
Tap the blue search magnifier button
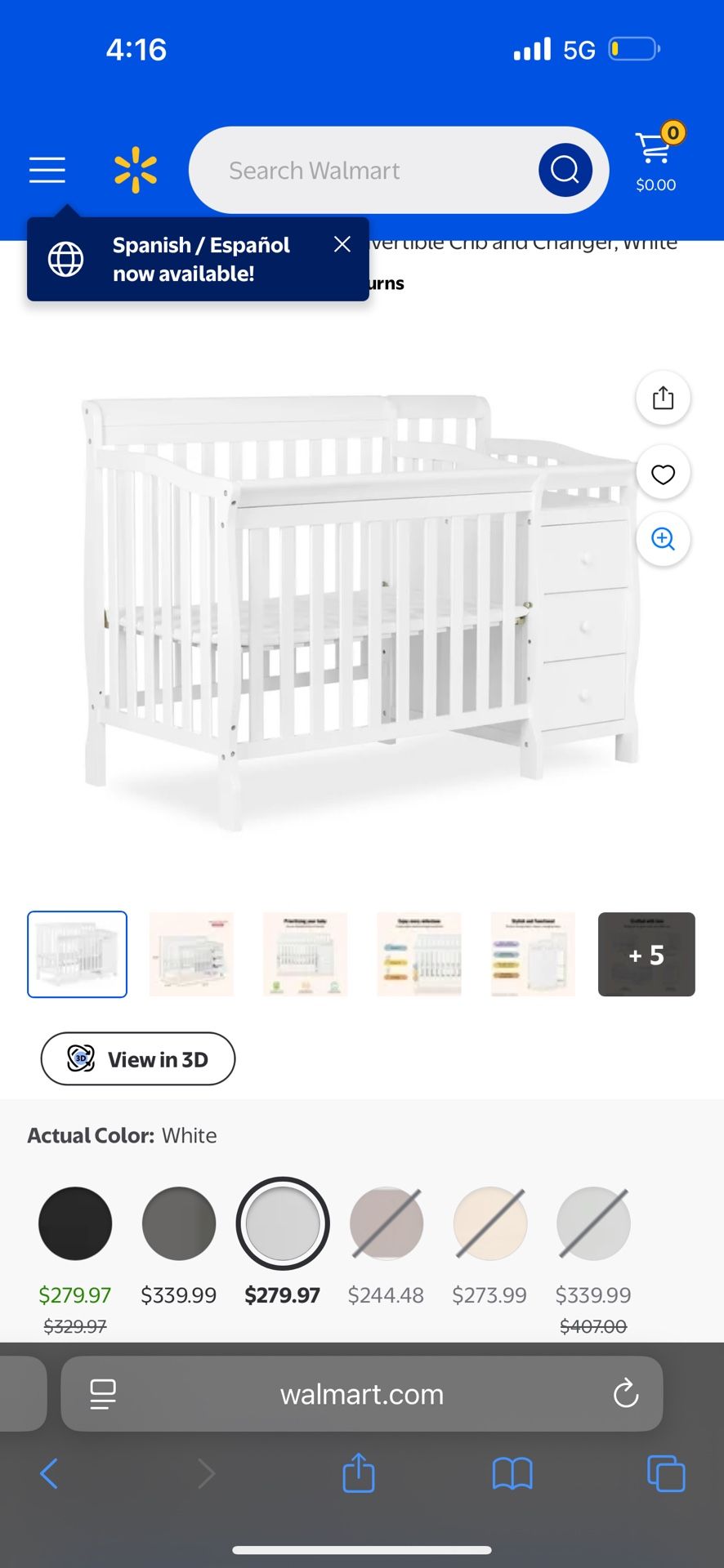click(x=565, y=170)
